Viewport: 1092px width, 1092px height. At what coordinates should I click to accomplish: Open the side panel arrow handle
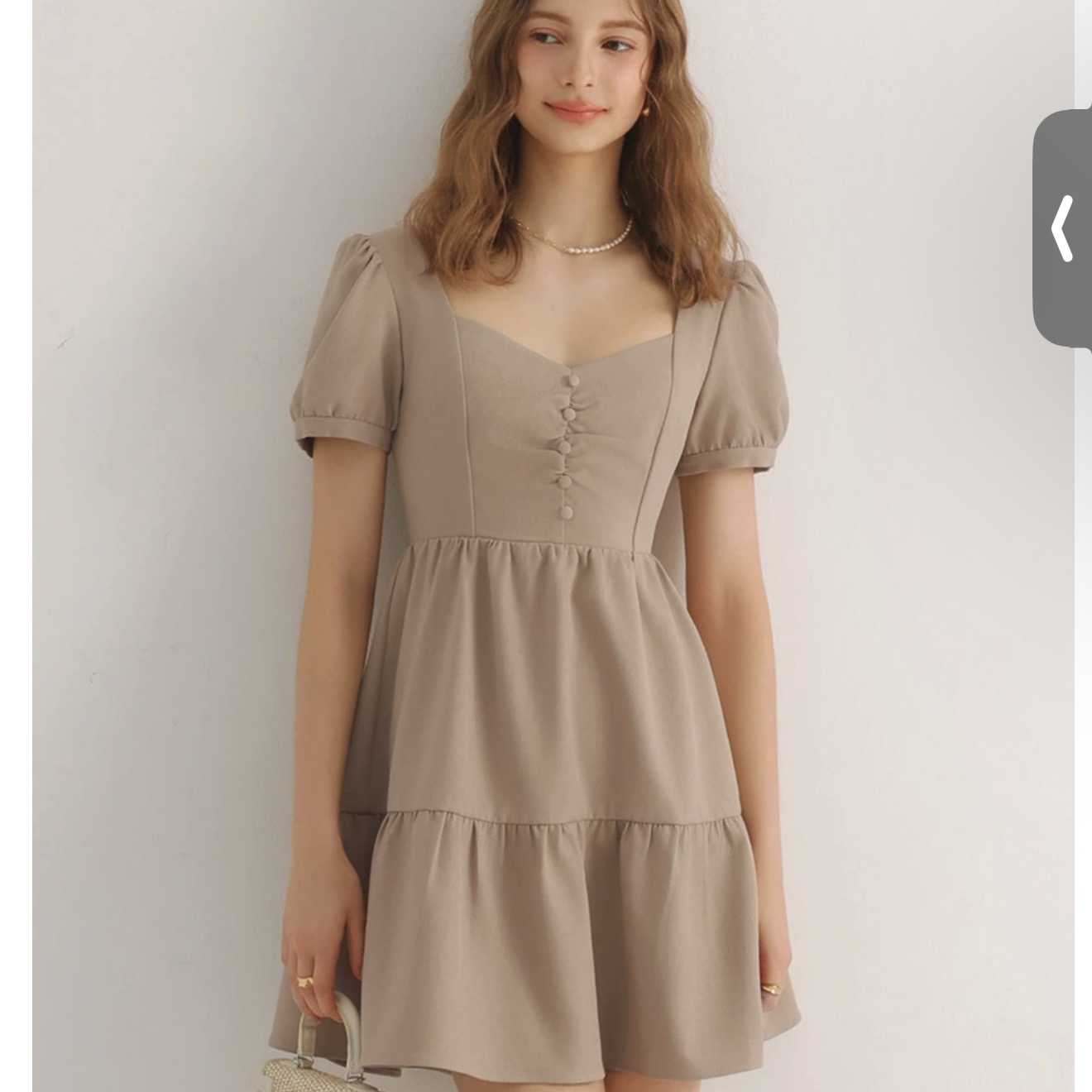pyautogui.click(x=1063, y=228)
